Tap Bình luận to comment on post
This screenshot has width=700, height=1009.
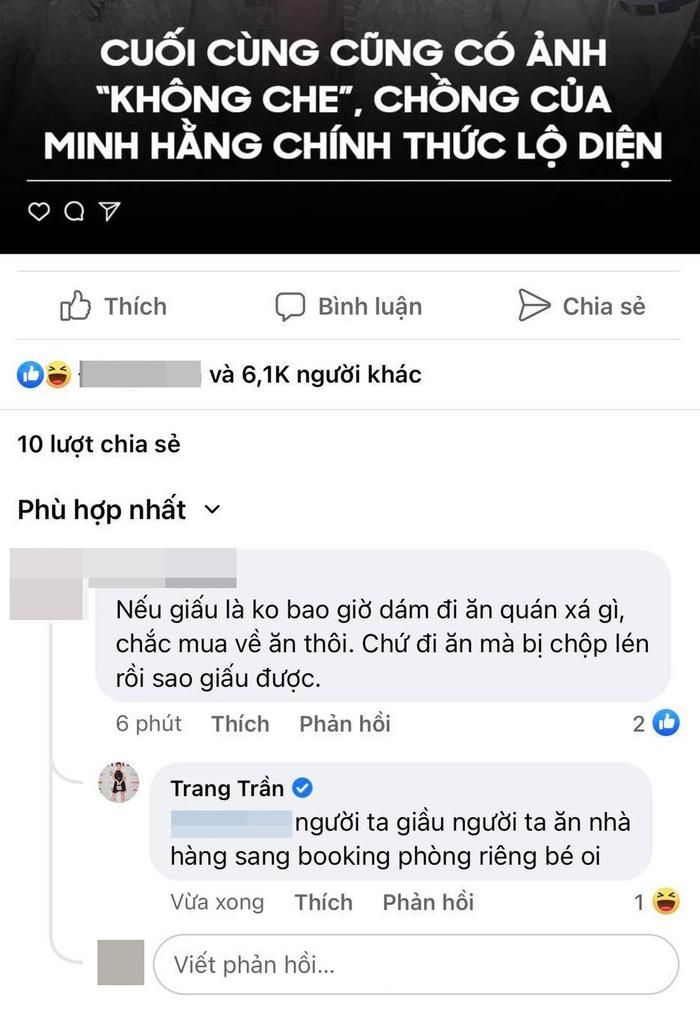click(x=349, y=306)
